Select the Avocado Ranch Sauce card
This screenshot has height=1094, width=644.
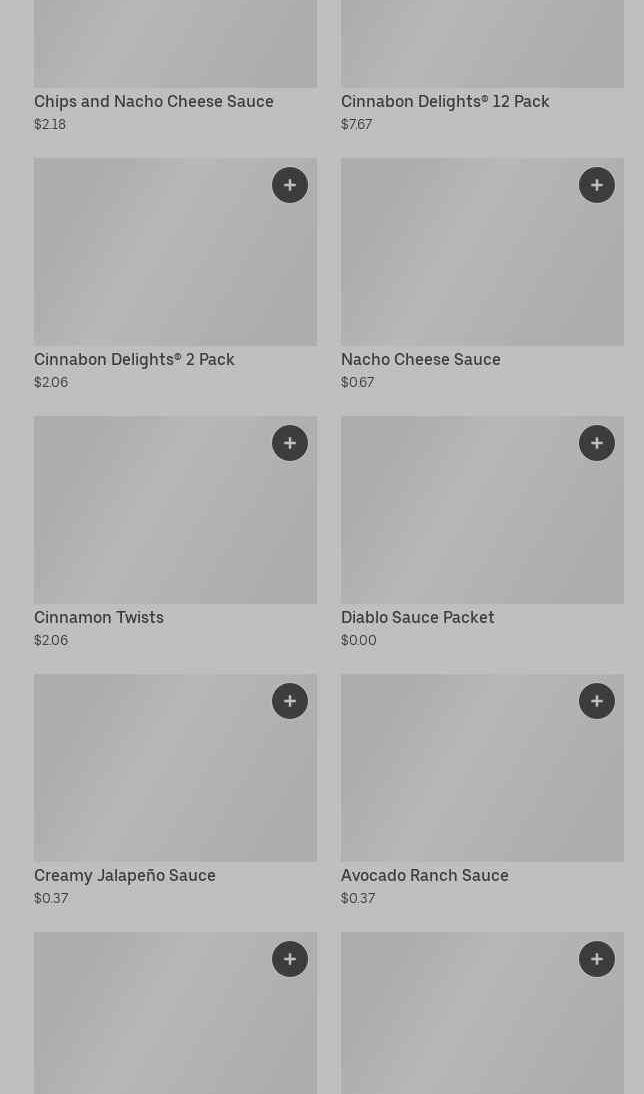482,790
